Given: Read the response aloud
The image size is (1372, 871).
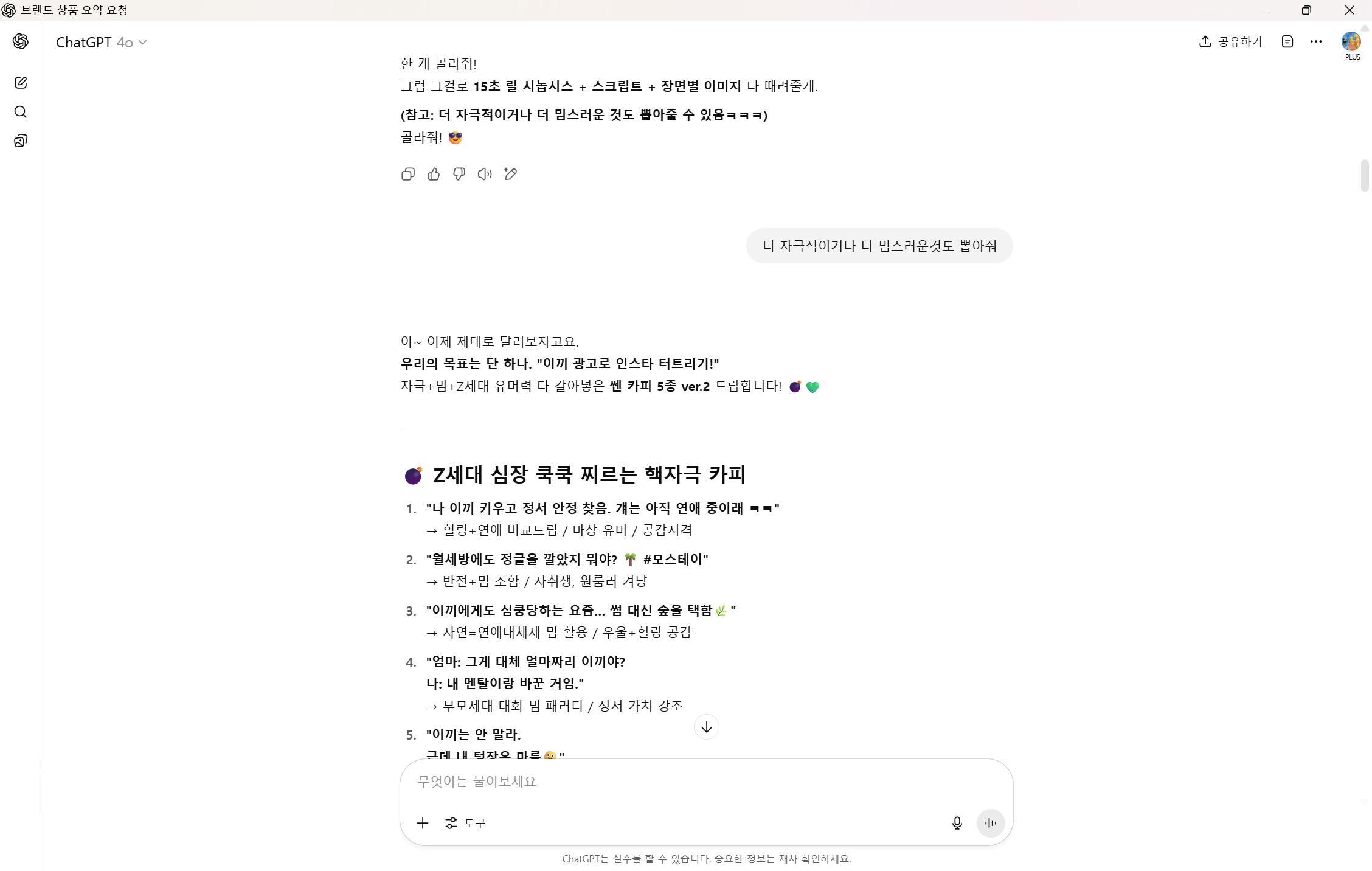Looking at the screenshot, I should point(485,175).
